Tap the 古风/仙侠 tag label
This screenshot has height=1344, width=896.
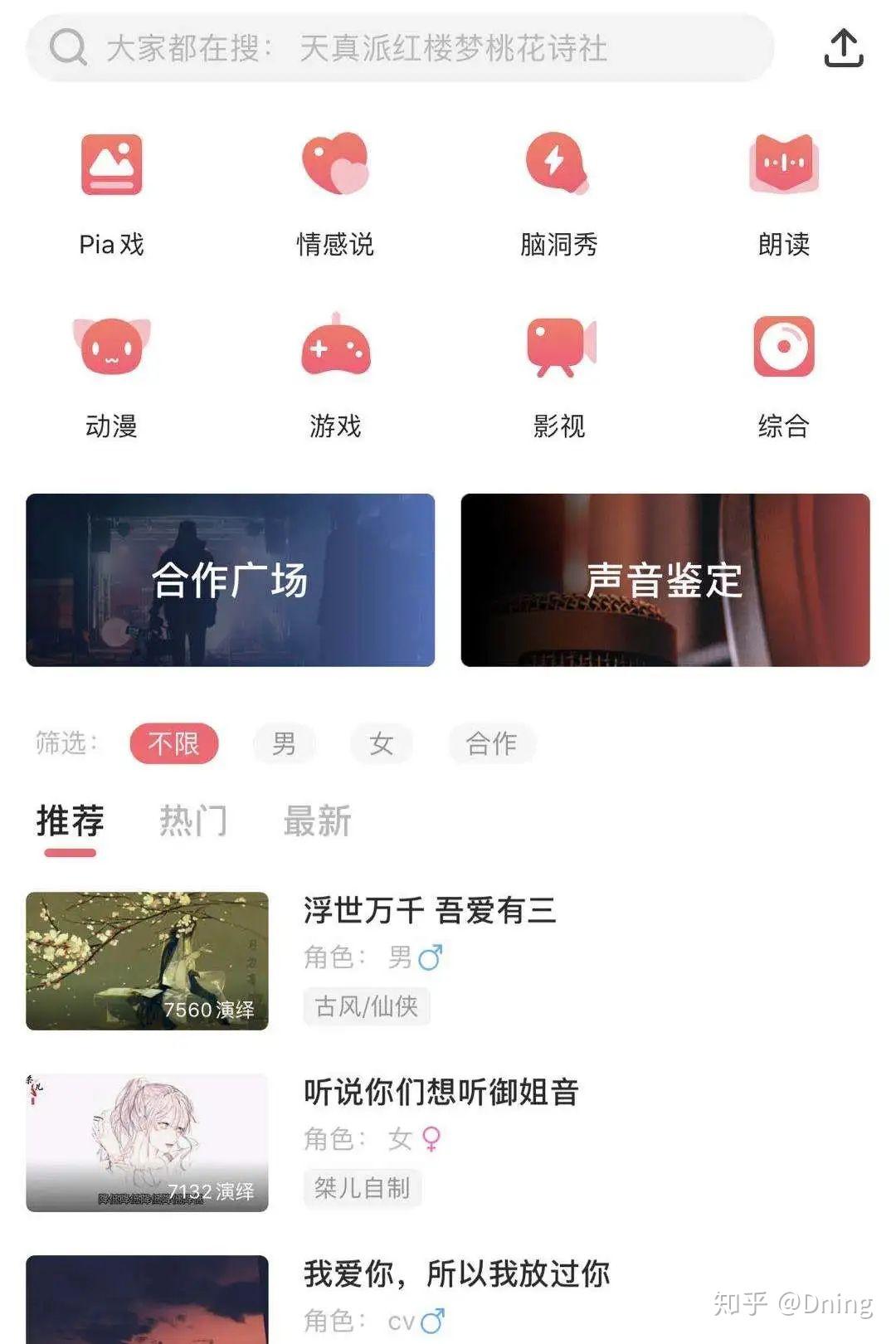pos(366,1006)
